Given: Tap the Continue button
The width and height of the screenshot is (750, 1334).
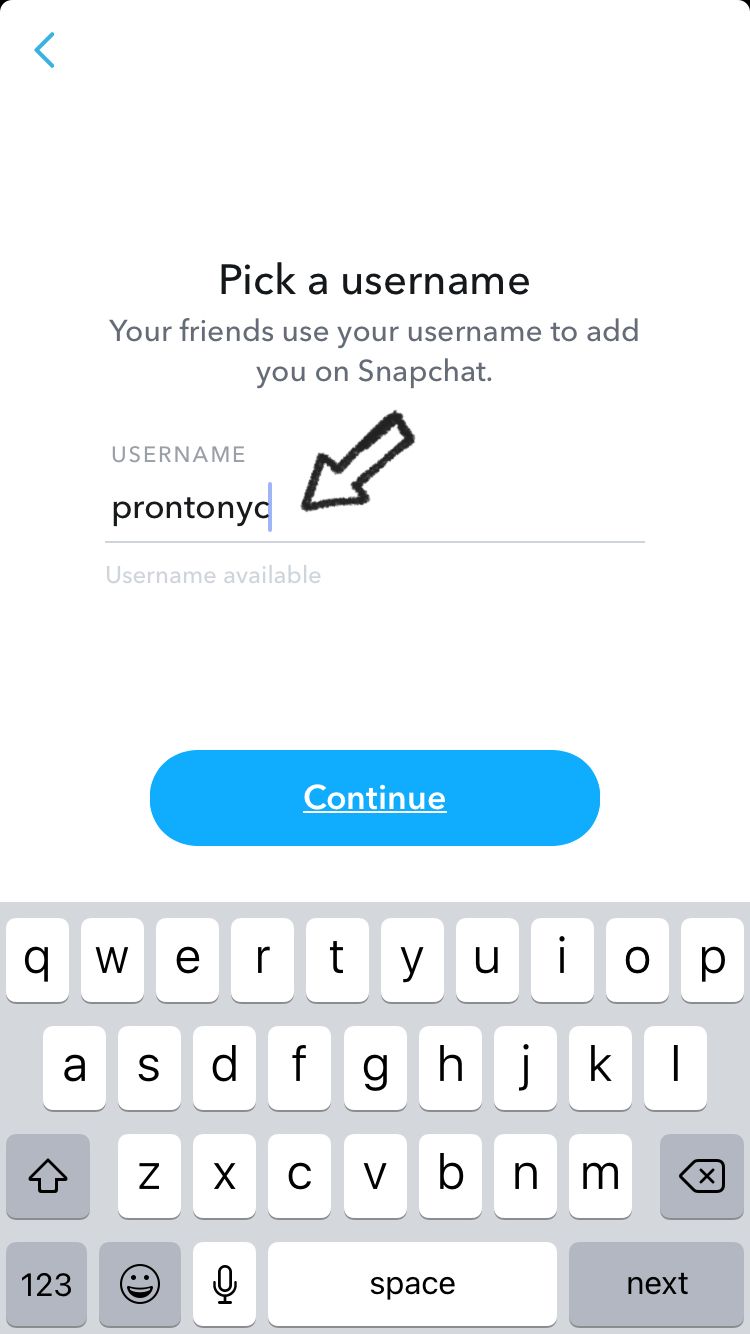Looking at the screenshot, I should [x=374, y=797].
